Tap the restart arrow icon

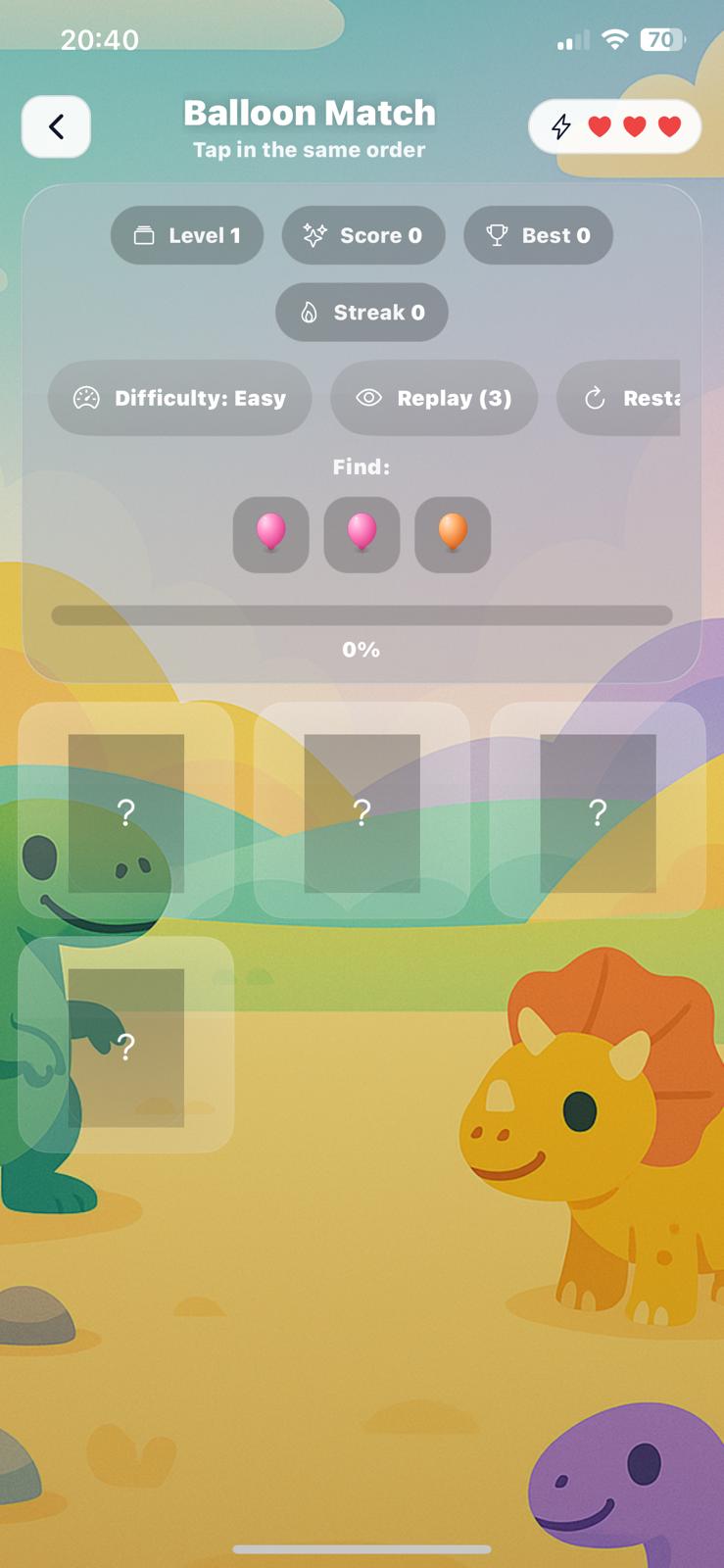595,398
